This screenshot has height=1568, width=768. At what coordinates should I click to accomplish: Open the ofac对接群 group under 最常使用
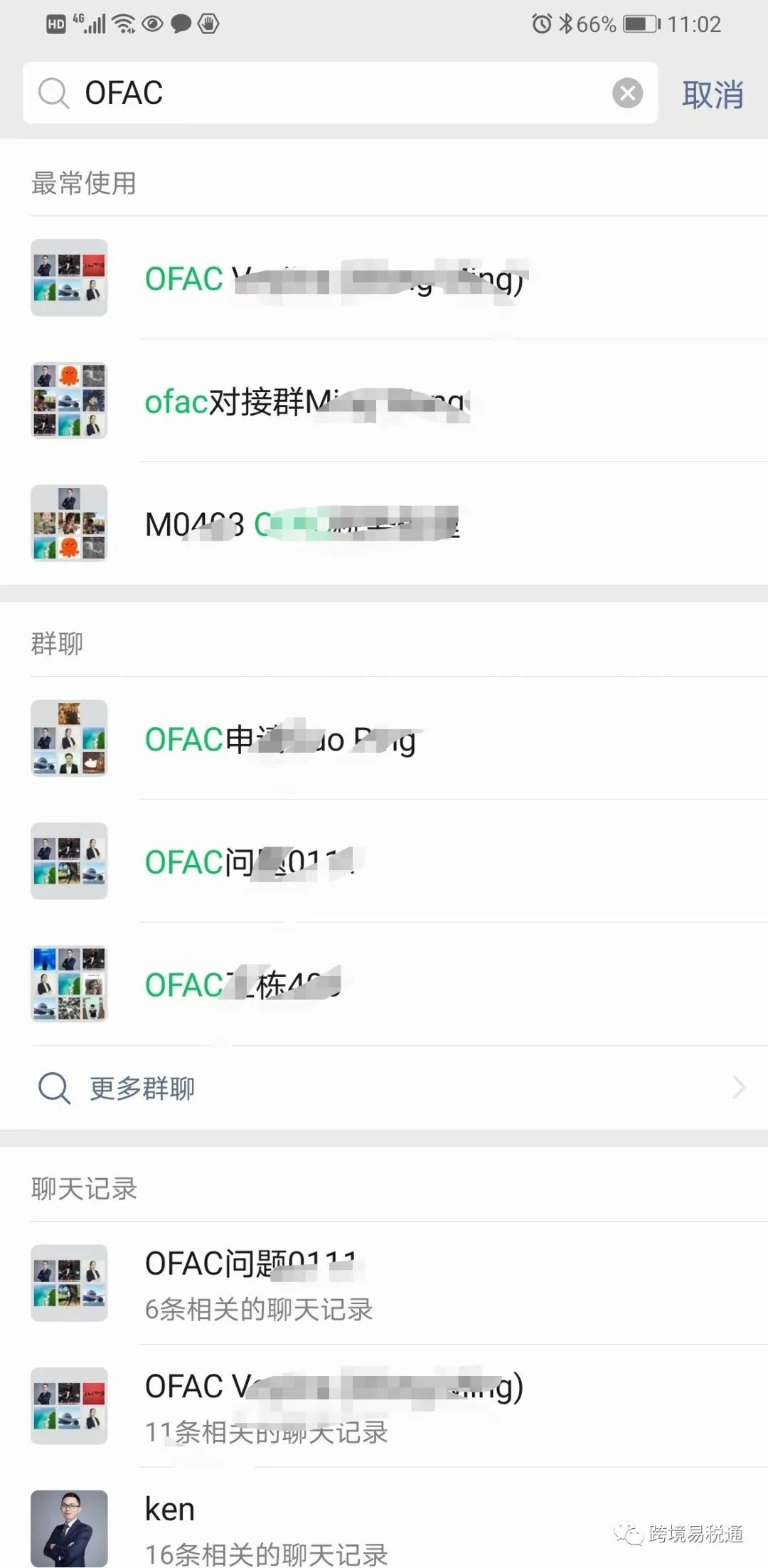click(x=384, y=401)
